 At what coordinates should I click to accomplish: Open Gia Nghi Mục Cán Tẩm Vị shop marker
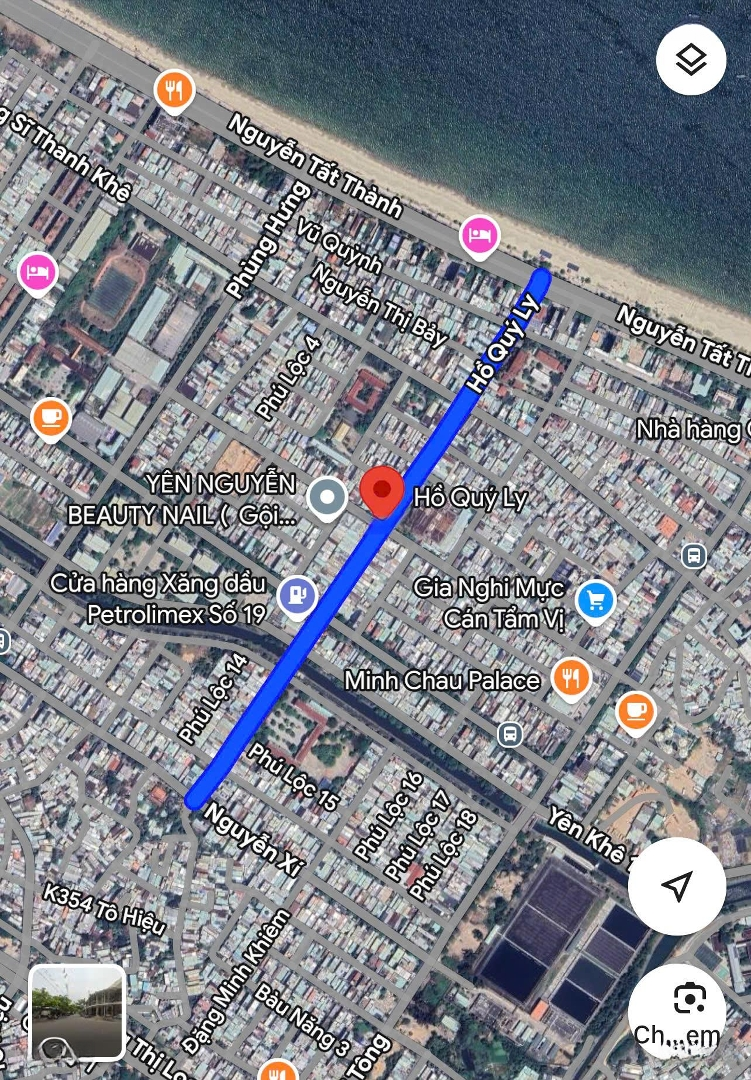coord(596,600)
